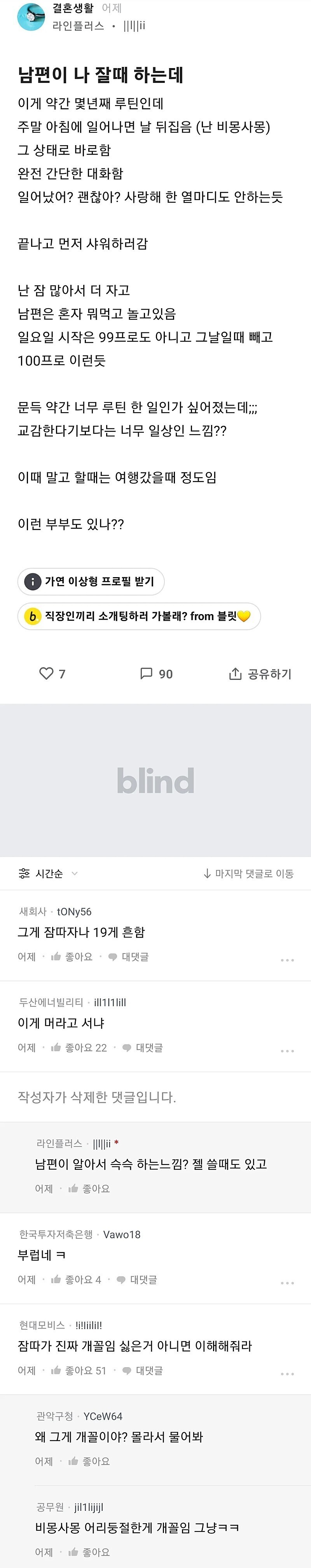Open the blind banner ad
This screenshot has height=1568, width=311.
coord(155,780)
